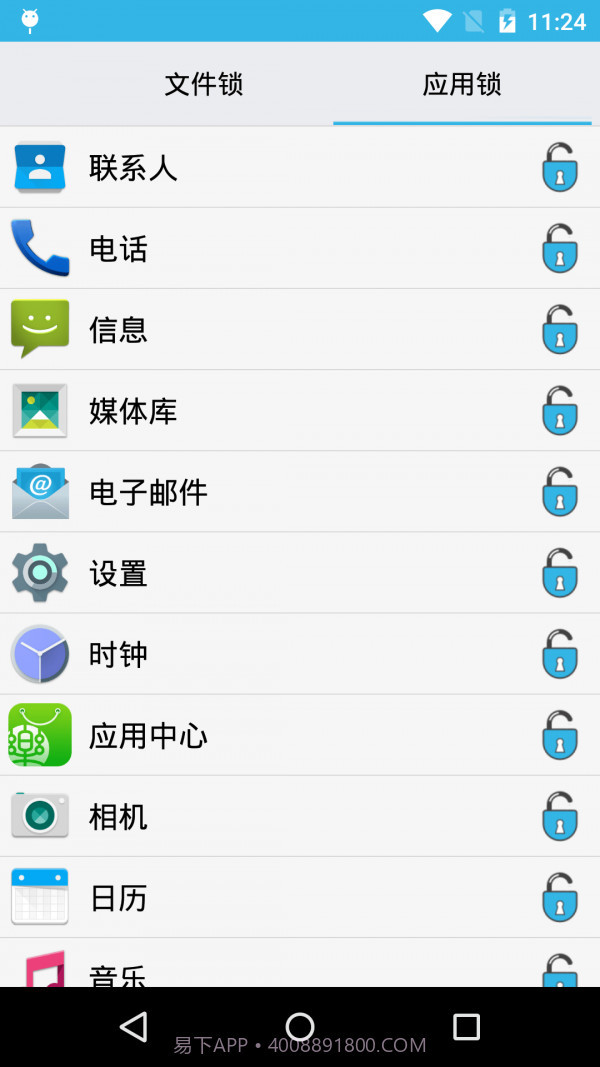This screenshot has width=600, height=1067.
Task: Lock the 日历 app
Action: tap(560, 897)
